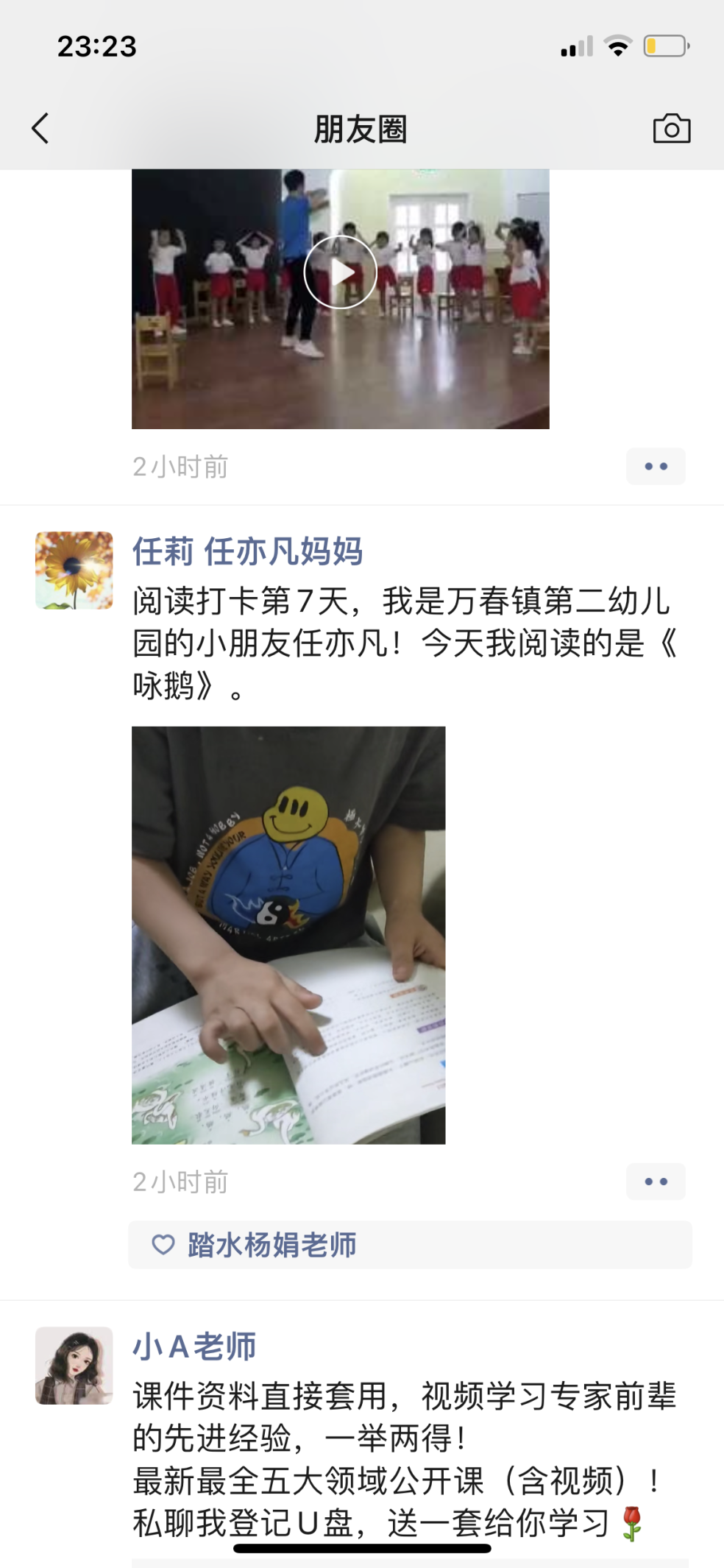
Task: Tap 小A老师's avatar picture
Action: coord(74,1365)
